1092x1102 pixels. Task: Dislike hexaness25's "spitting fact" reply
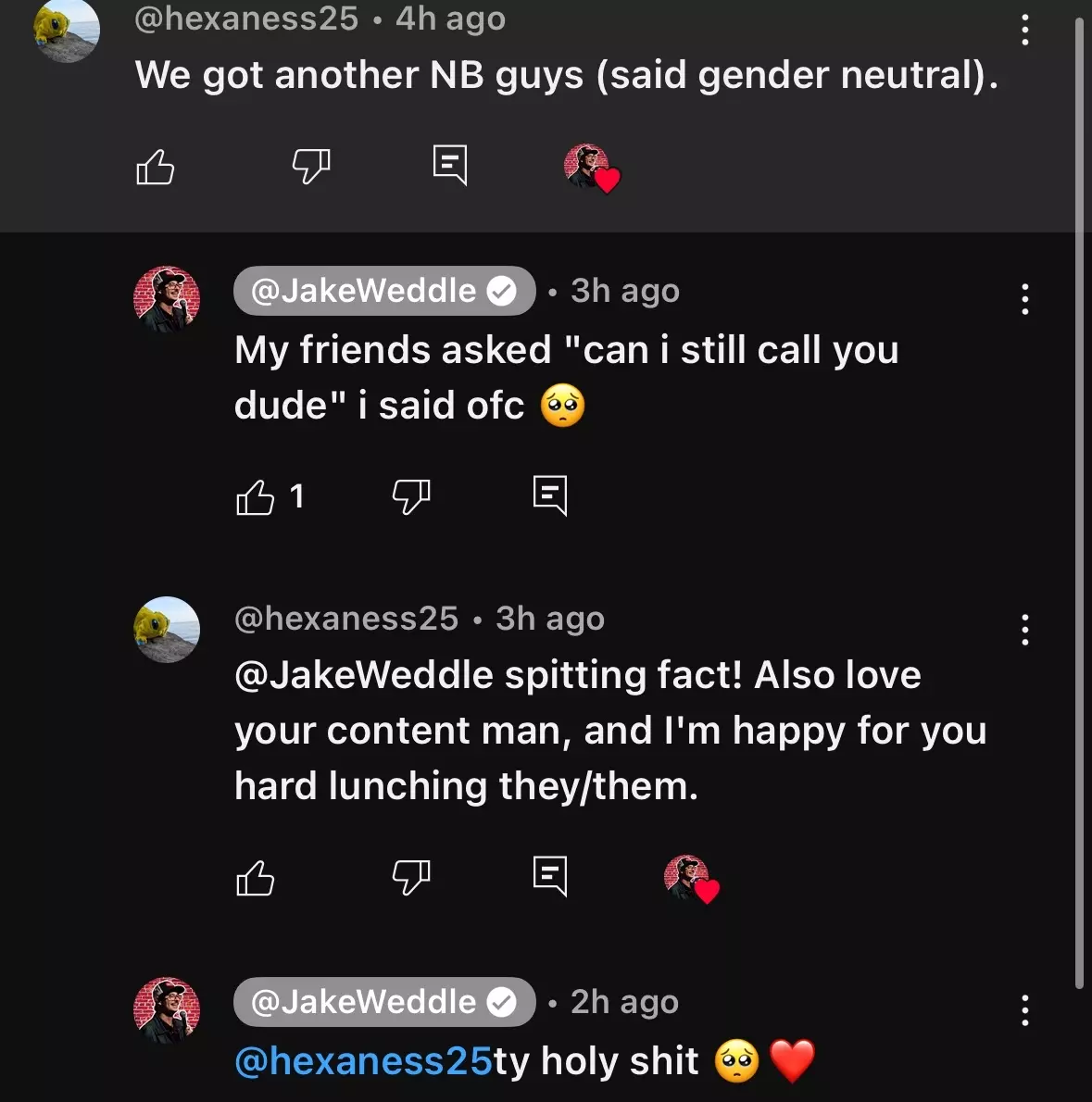click(411, 876)
